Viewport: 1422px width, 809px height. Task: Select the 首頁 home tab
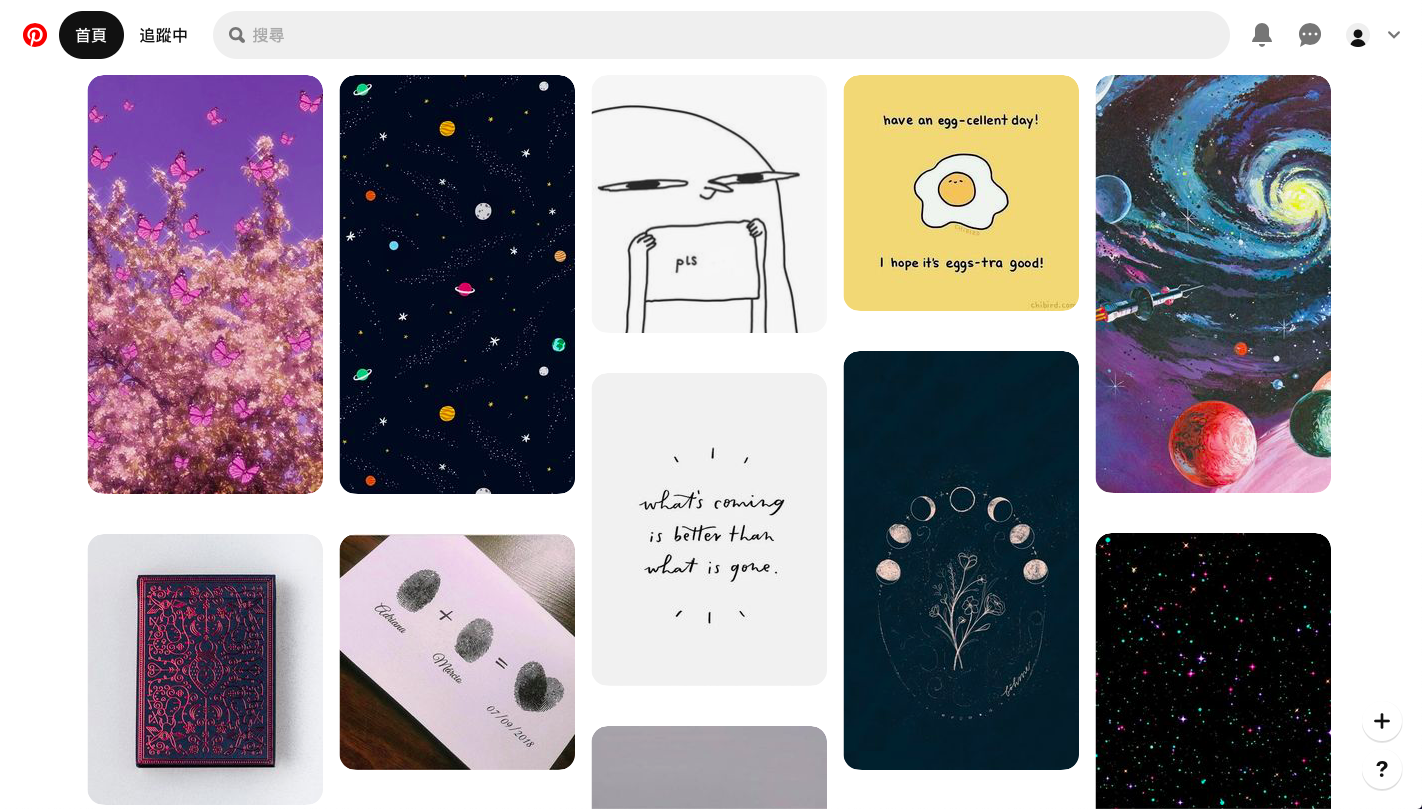click(91, 35)
